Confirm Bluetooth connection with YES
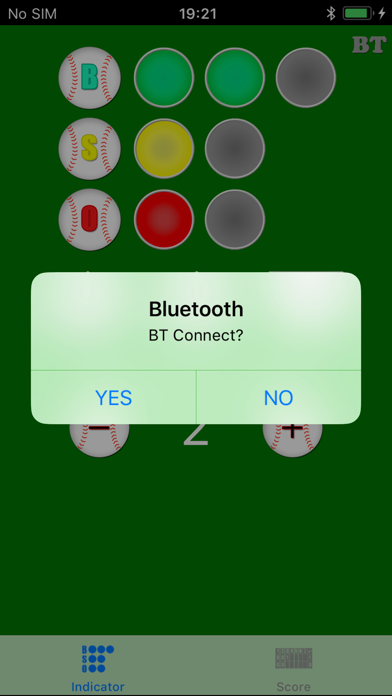The height and width of the screenshot is (696, 392). (114, 397)
